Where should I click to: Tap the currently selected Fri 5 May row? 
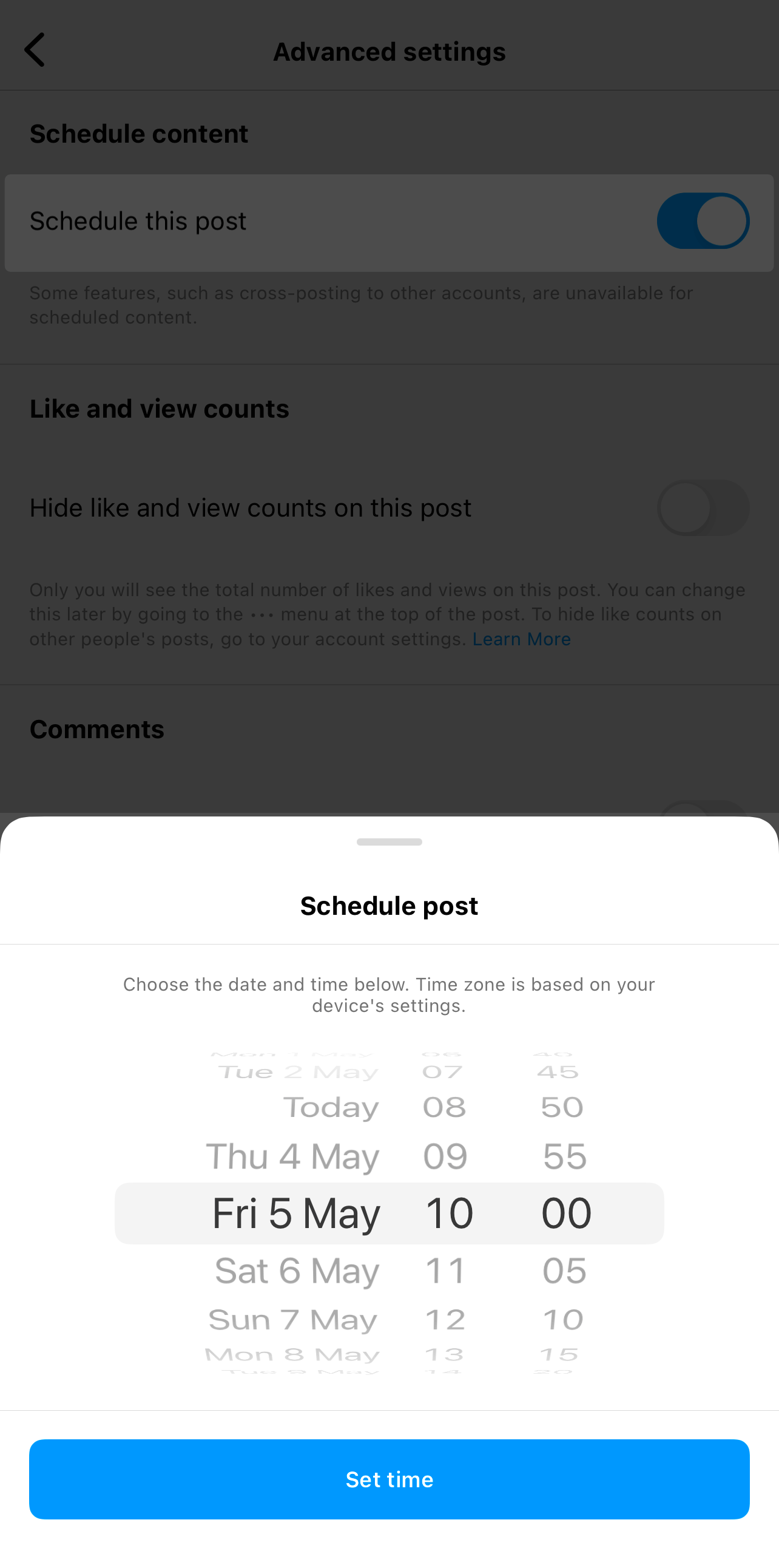tap(296, 1212)
